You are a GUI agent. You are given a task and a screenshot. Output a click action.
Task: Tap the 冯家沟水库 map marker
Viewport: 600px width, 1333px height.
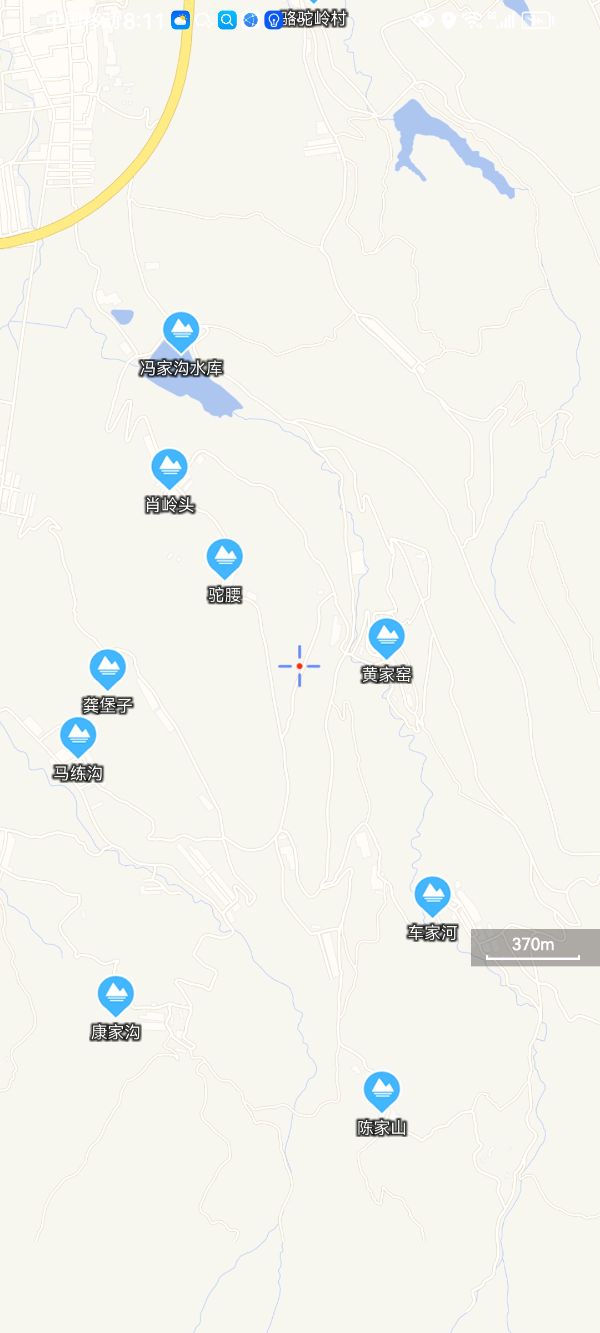point(181,330)
